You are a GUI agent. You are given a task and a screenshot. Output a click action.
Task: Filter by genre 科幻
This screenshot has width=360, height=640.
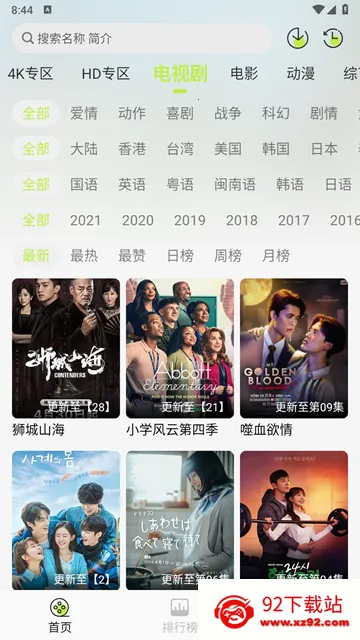point(276,113)
